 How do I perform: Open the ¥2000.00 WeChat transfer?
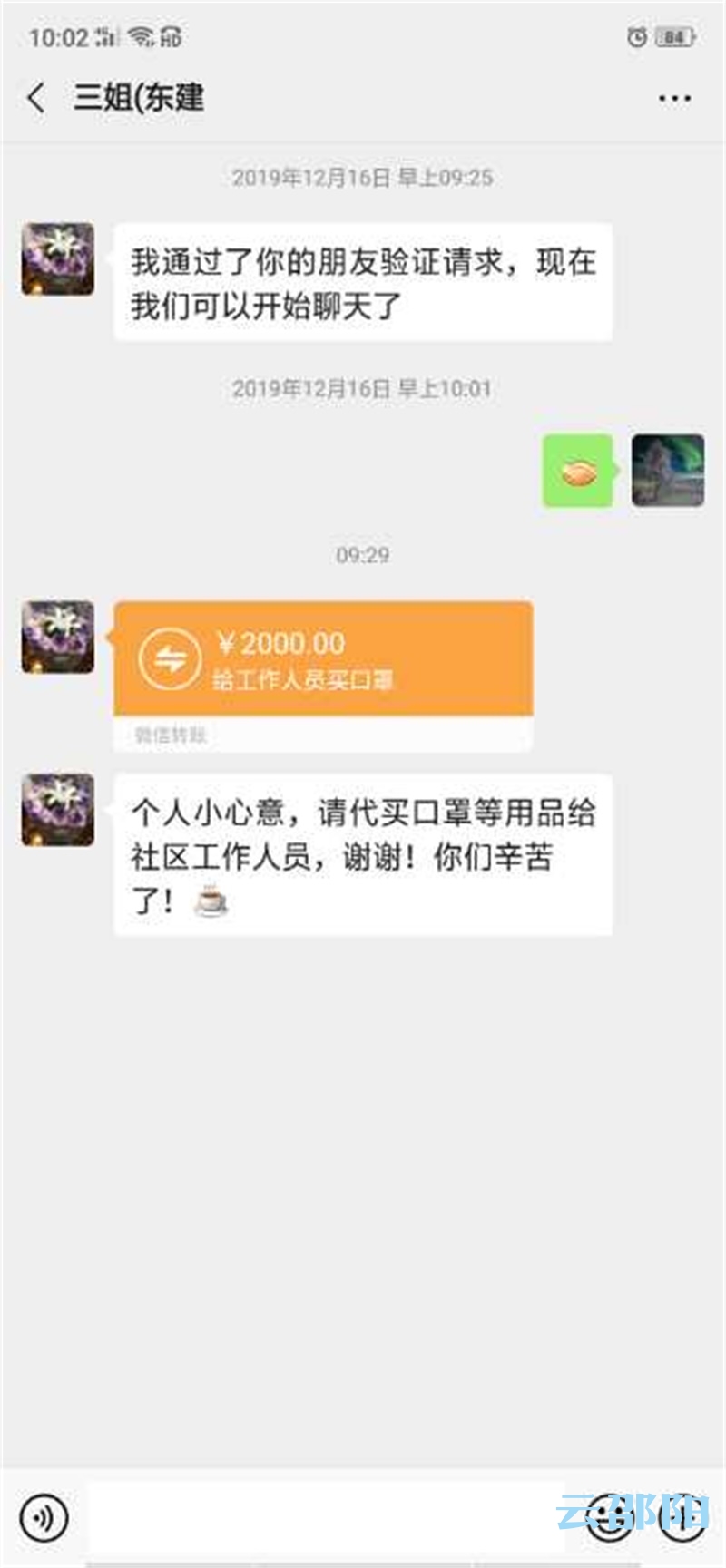pyautogui.click(x=322, y=659)
